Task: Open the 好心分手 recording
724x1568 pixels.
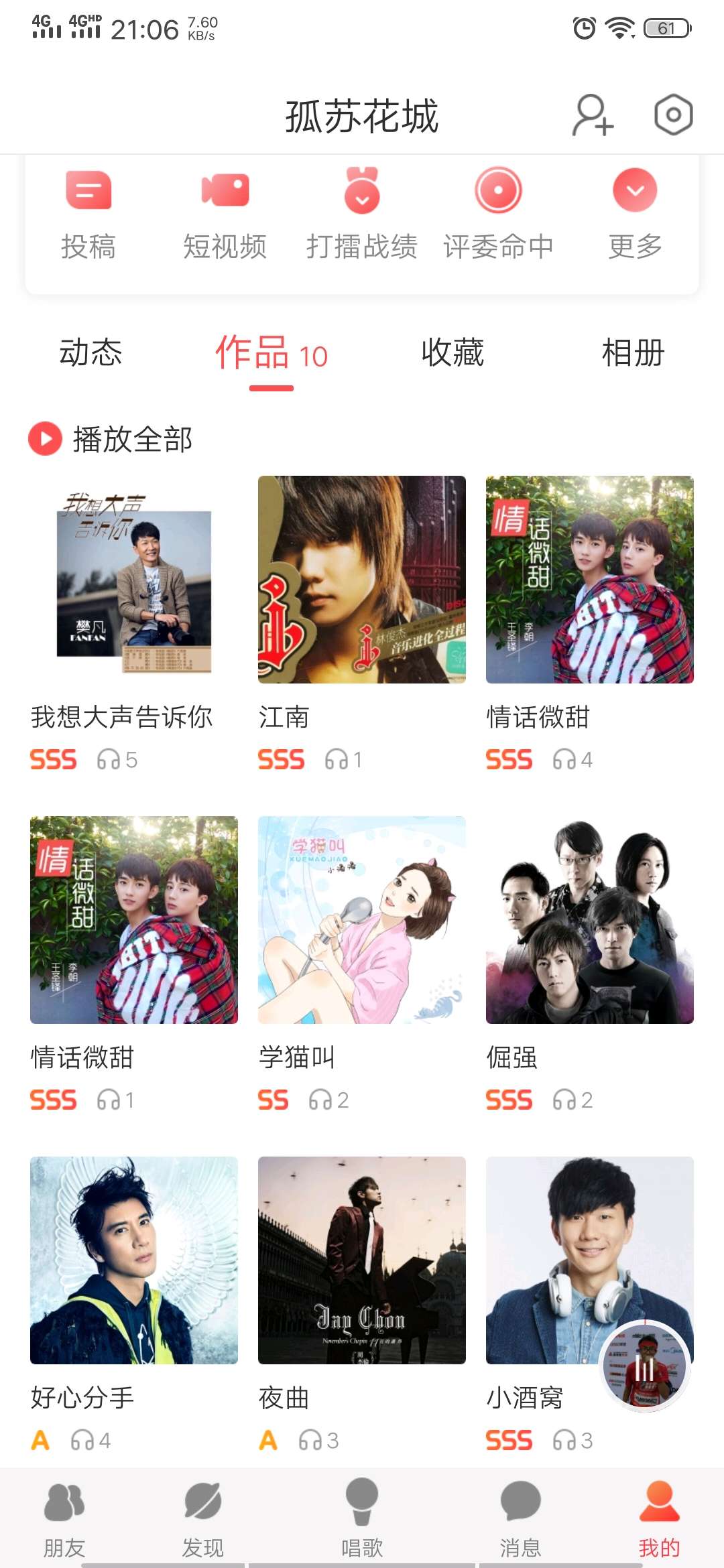Action: [134, 1260]
